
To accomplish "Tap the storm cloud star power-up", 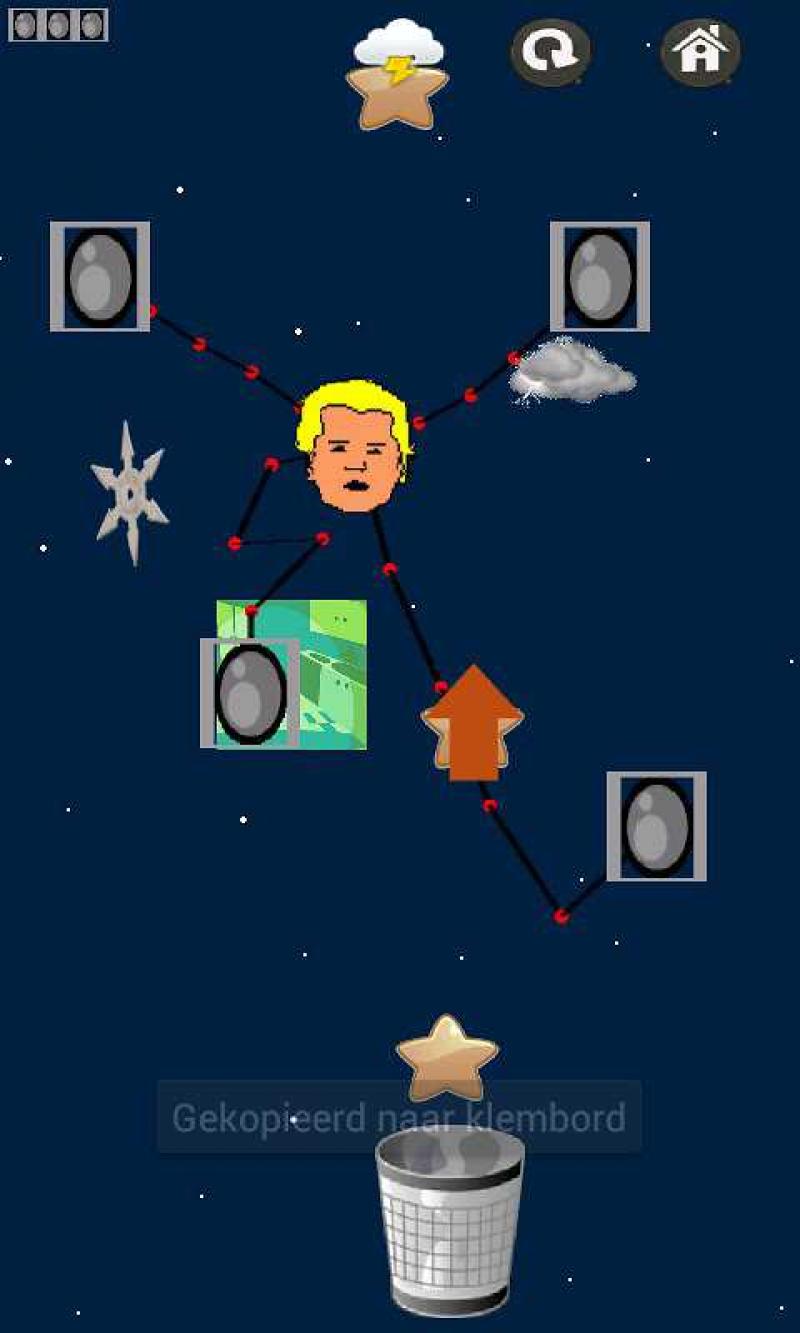I will pos(399,75).
